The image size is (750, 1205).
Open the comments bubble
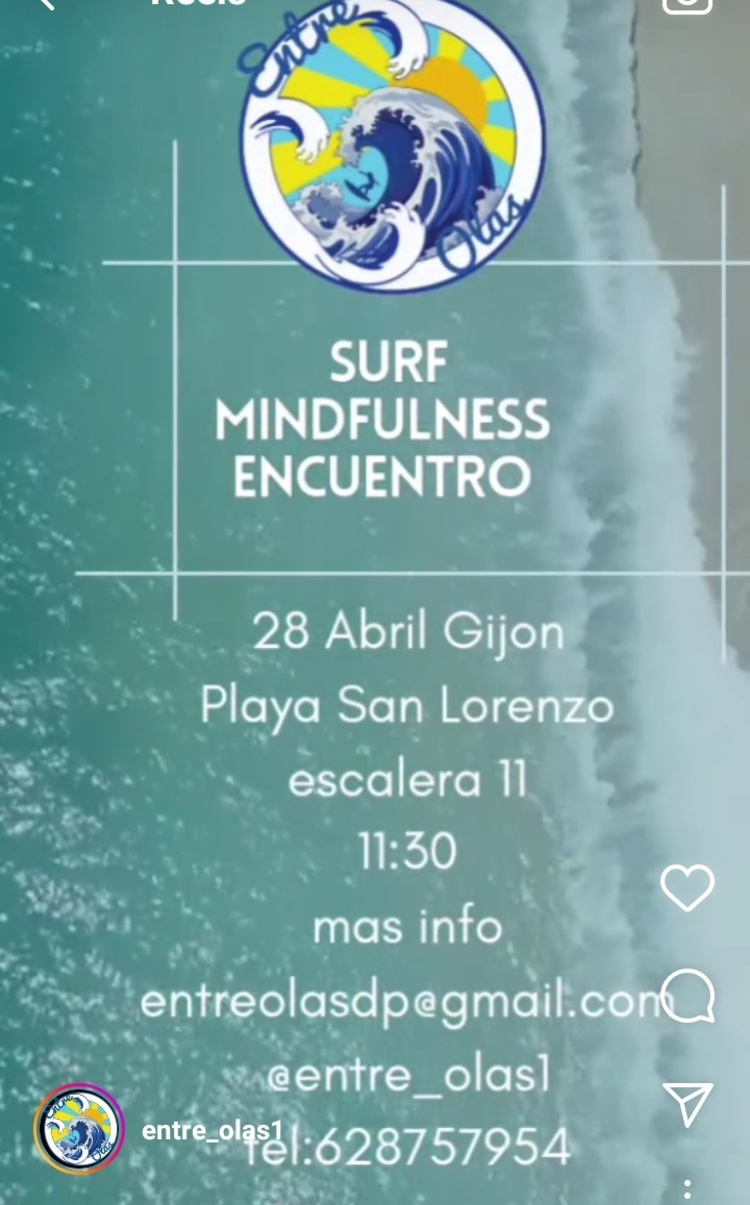[x=687, y=996]
